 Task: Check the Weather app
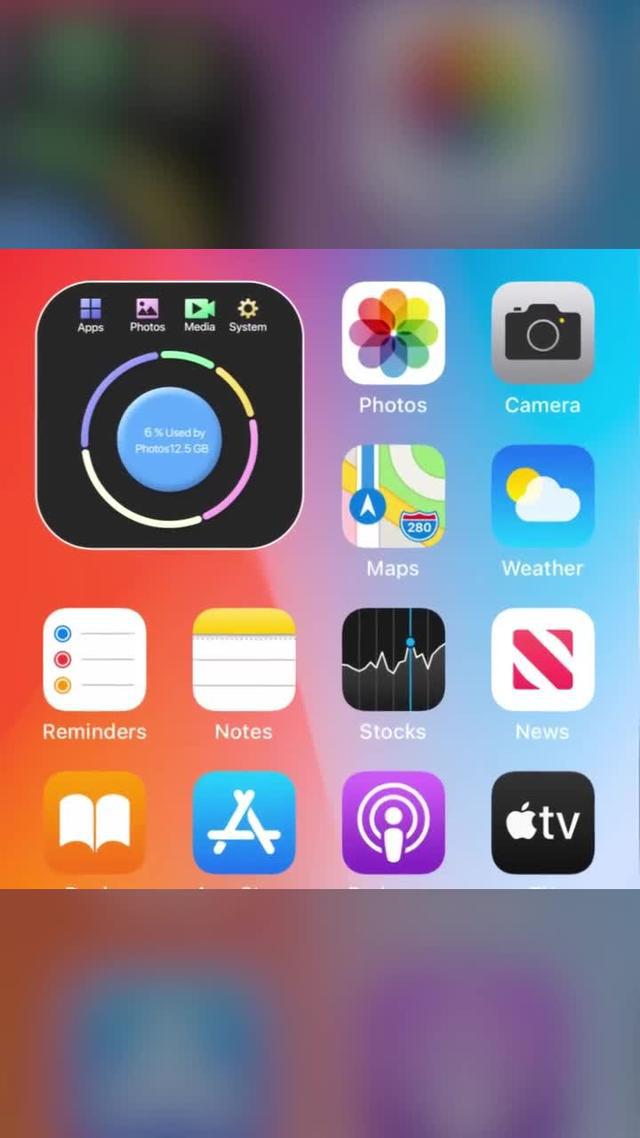(542, 496)
